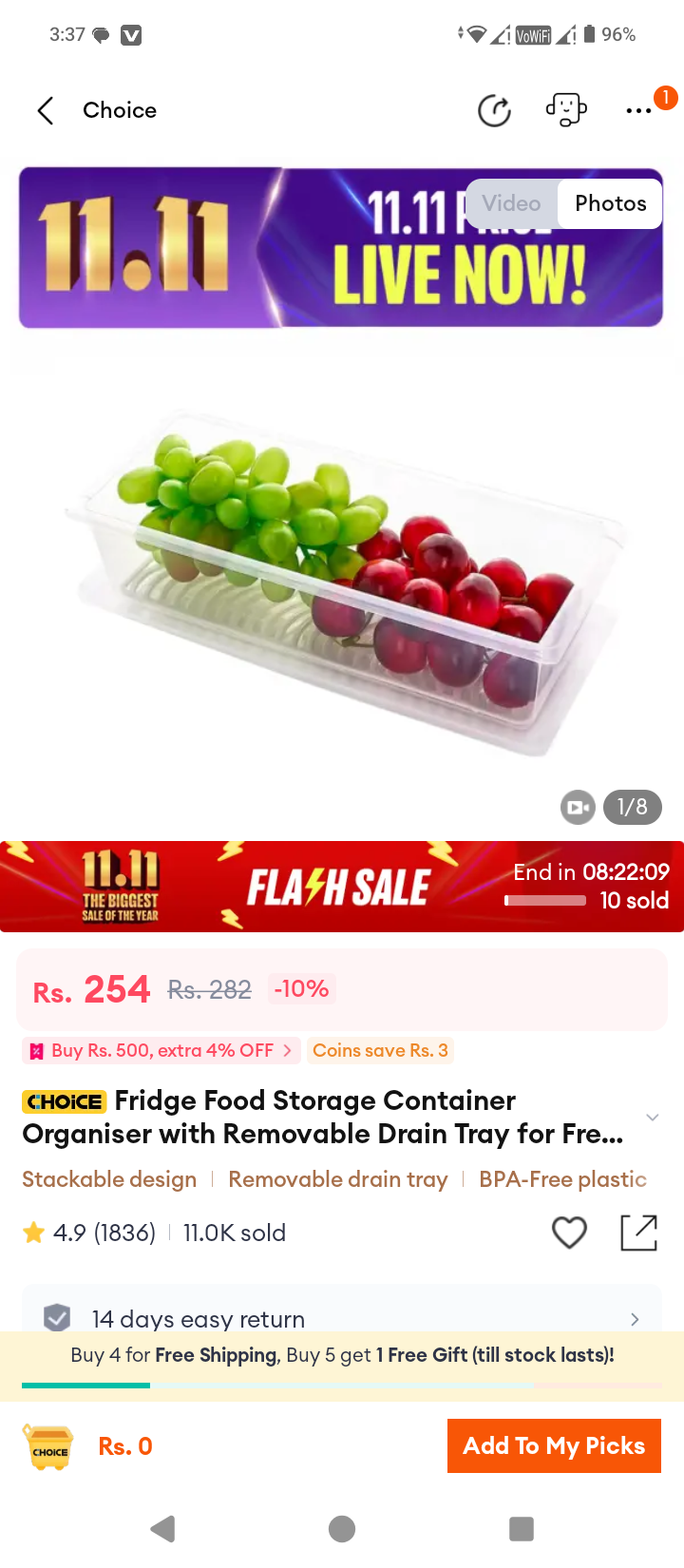Open Buy Rs. 500 extra 4% OFF offer
The image size is (684, 1568).
point(161,1050)
